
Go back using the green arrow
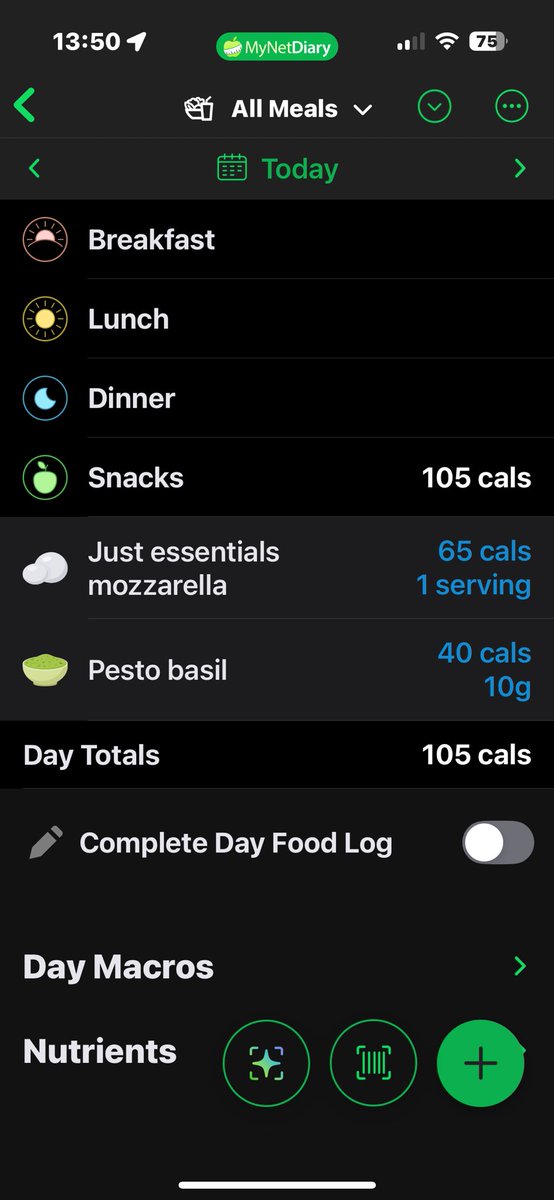pos(25,105)
